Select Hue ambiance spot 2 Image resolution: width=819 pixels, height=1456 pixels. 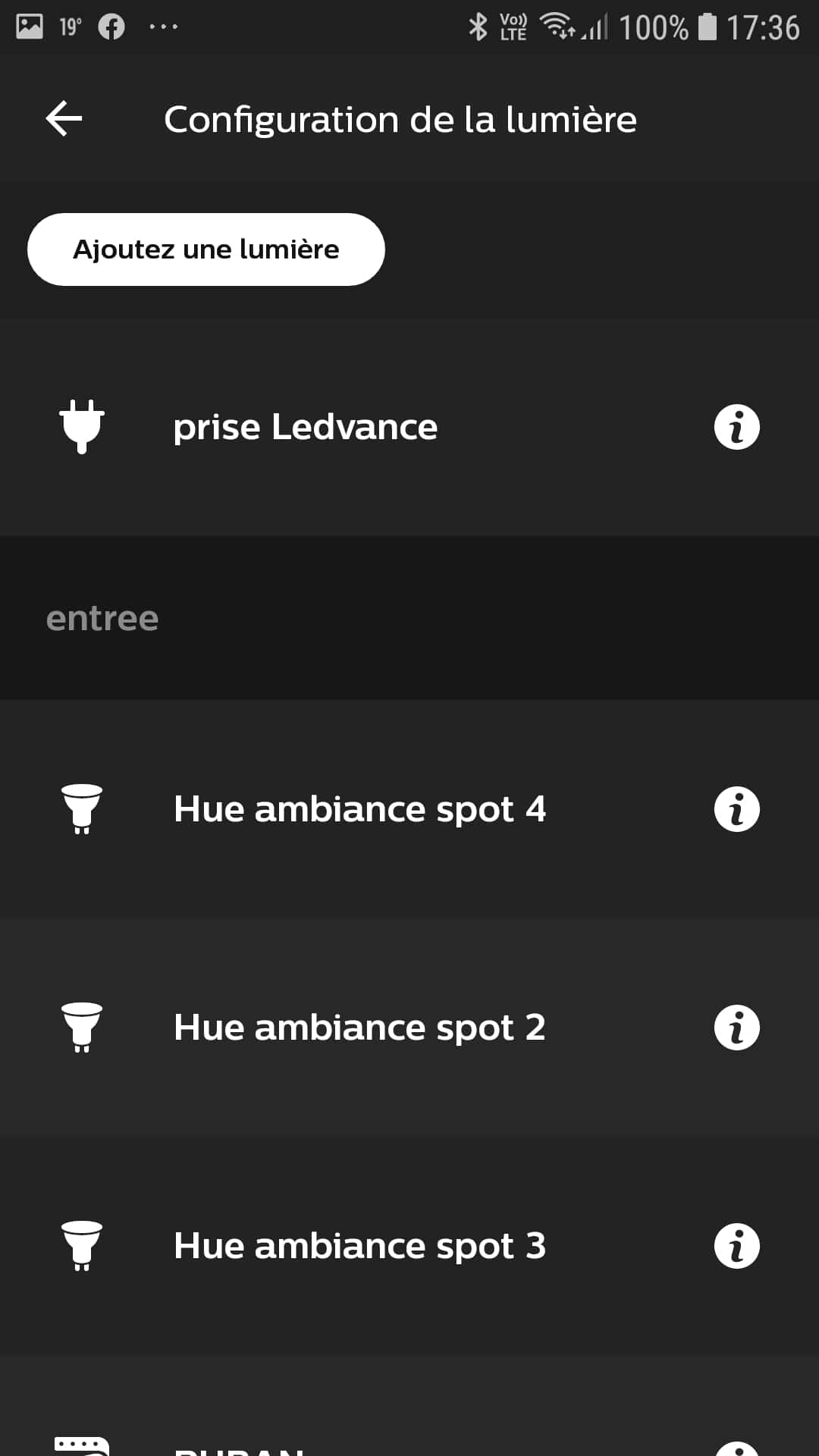coord(409,1028)
